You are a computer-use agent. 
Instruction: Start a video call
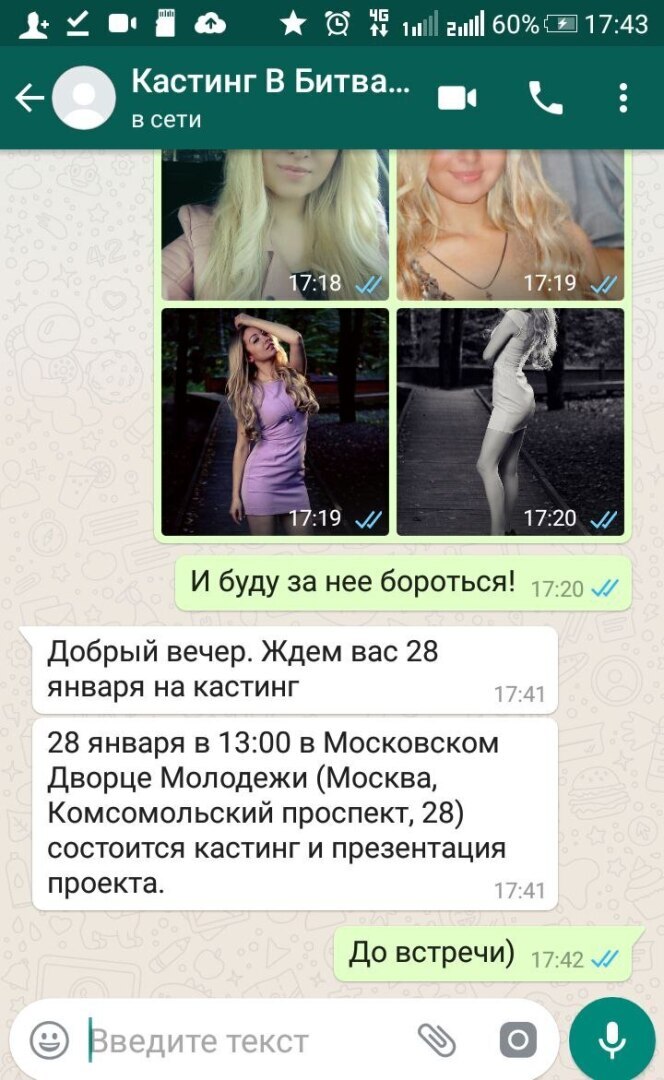[x=457, y=98]
